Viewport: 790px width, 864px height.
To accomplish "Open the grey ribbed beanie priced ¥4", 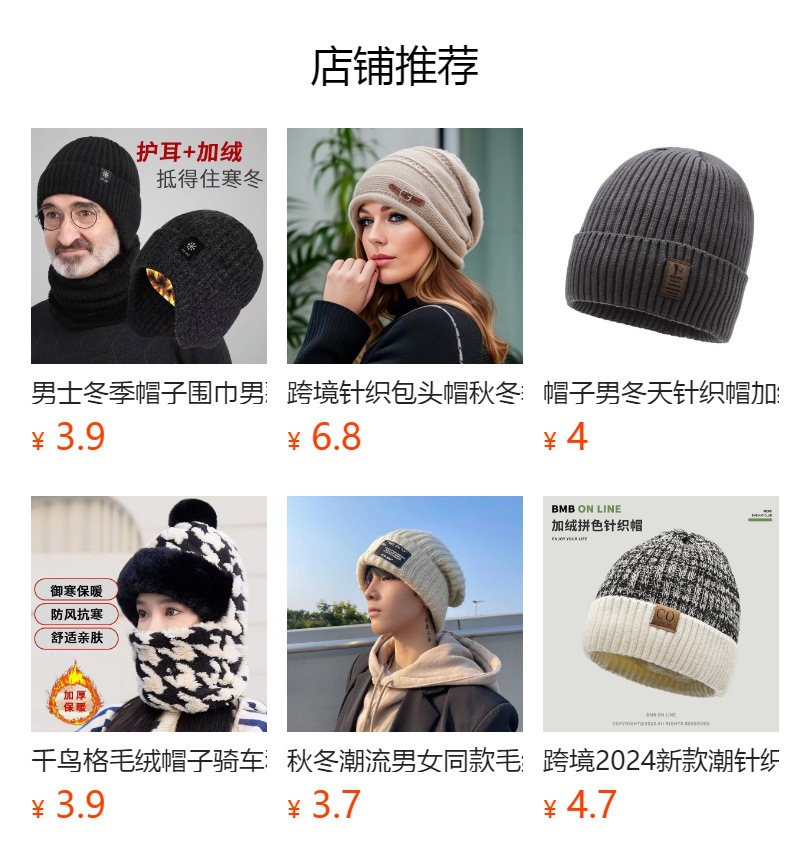I will point(661,246).
